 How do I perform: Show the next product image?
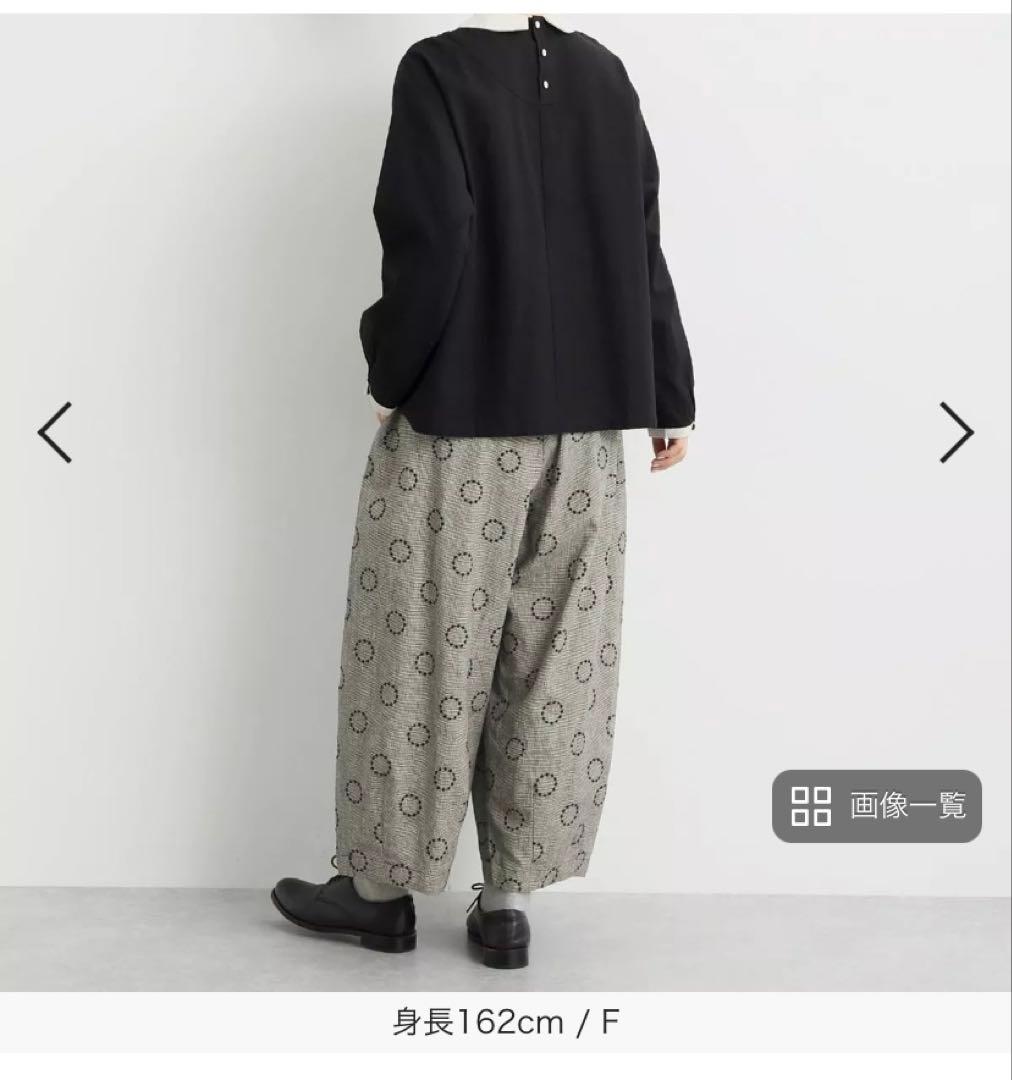pyautogui.click(x=956, y=432)
